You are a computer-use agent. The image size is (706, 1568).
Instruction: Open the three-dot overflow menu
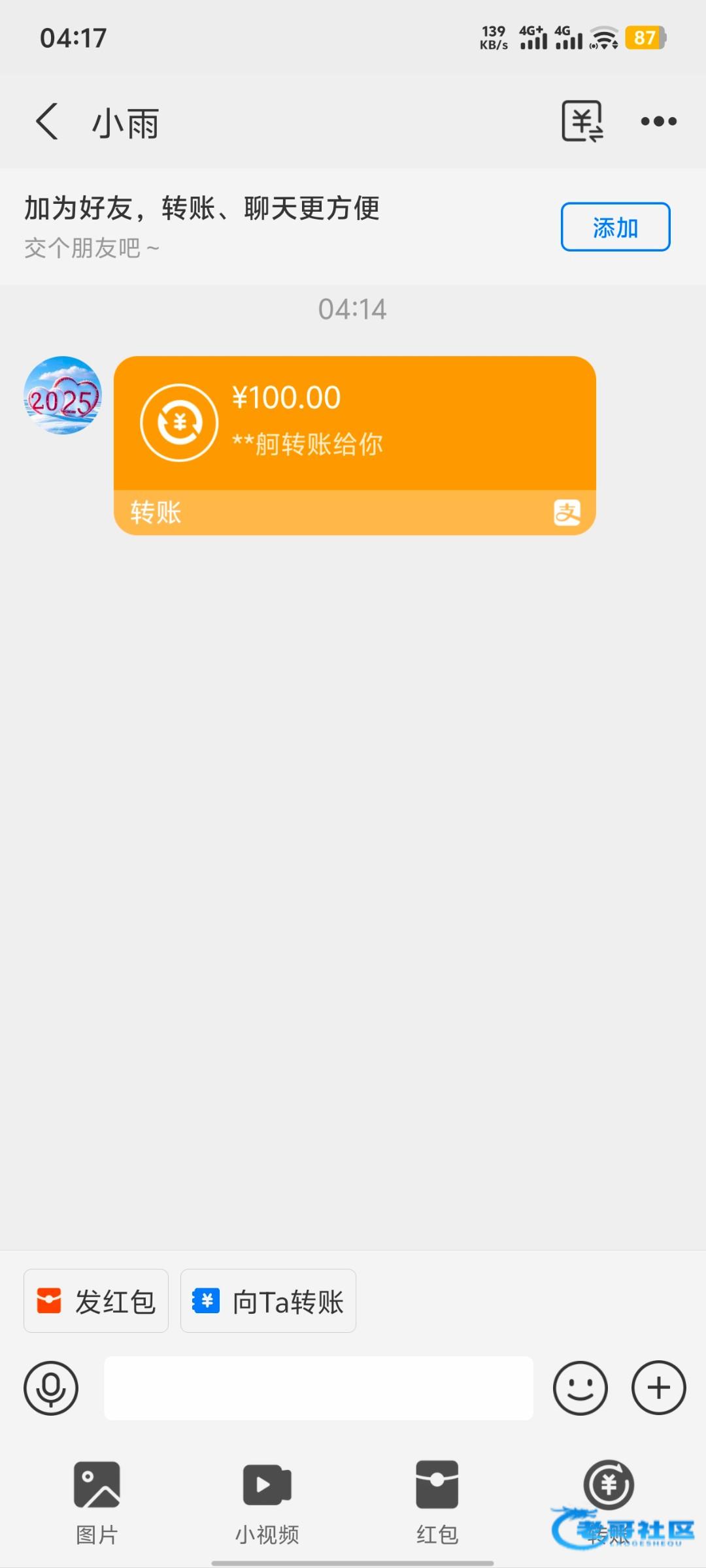pos(658,122)
